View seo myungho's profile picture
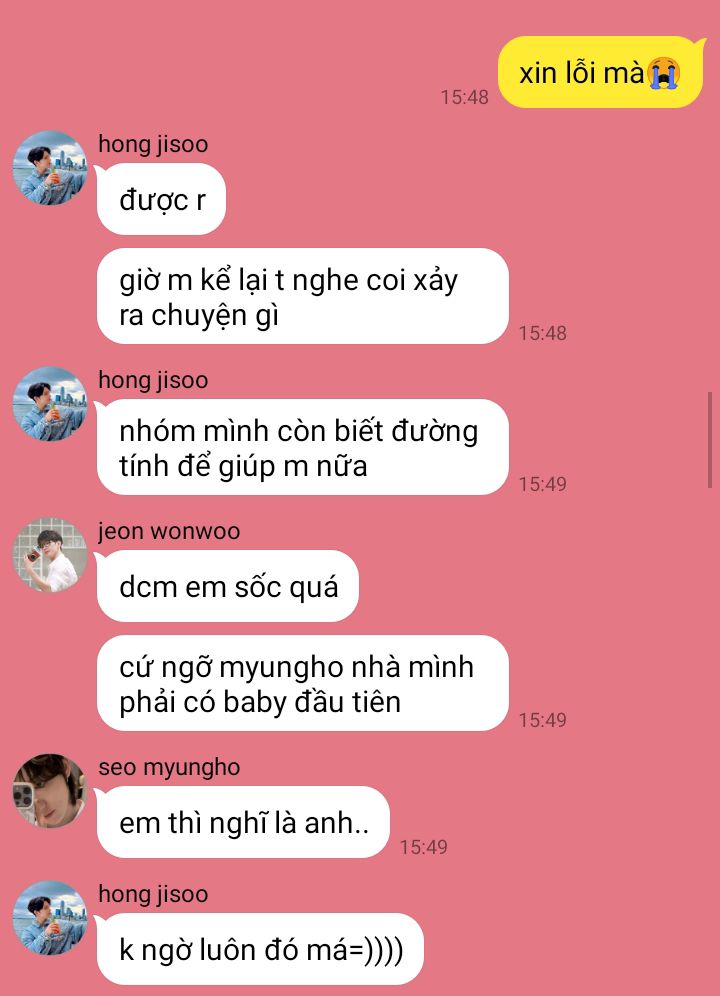This screenshot has height=996, width=720. 50,791
